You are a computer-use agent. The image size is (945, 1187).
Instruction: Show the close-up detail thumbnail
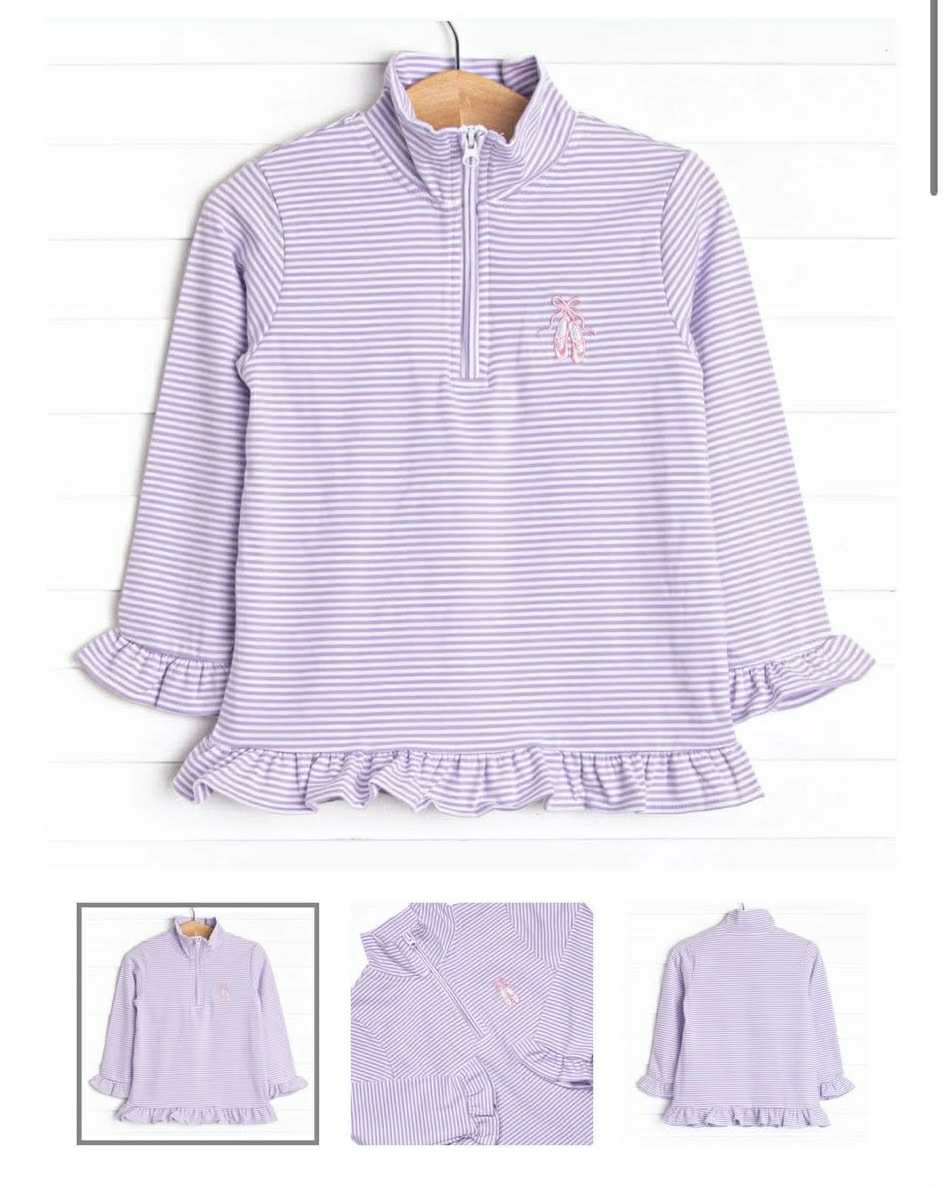coord(472,1023)
